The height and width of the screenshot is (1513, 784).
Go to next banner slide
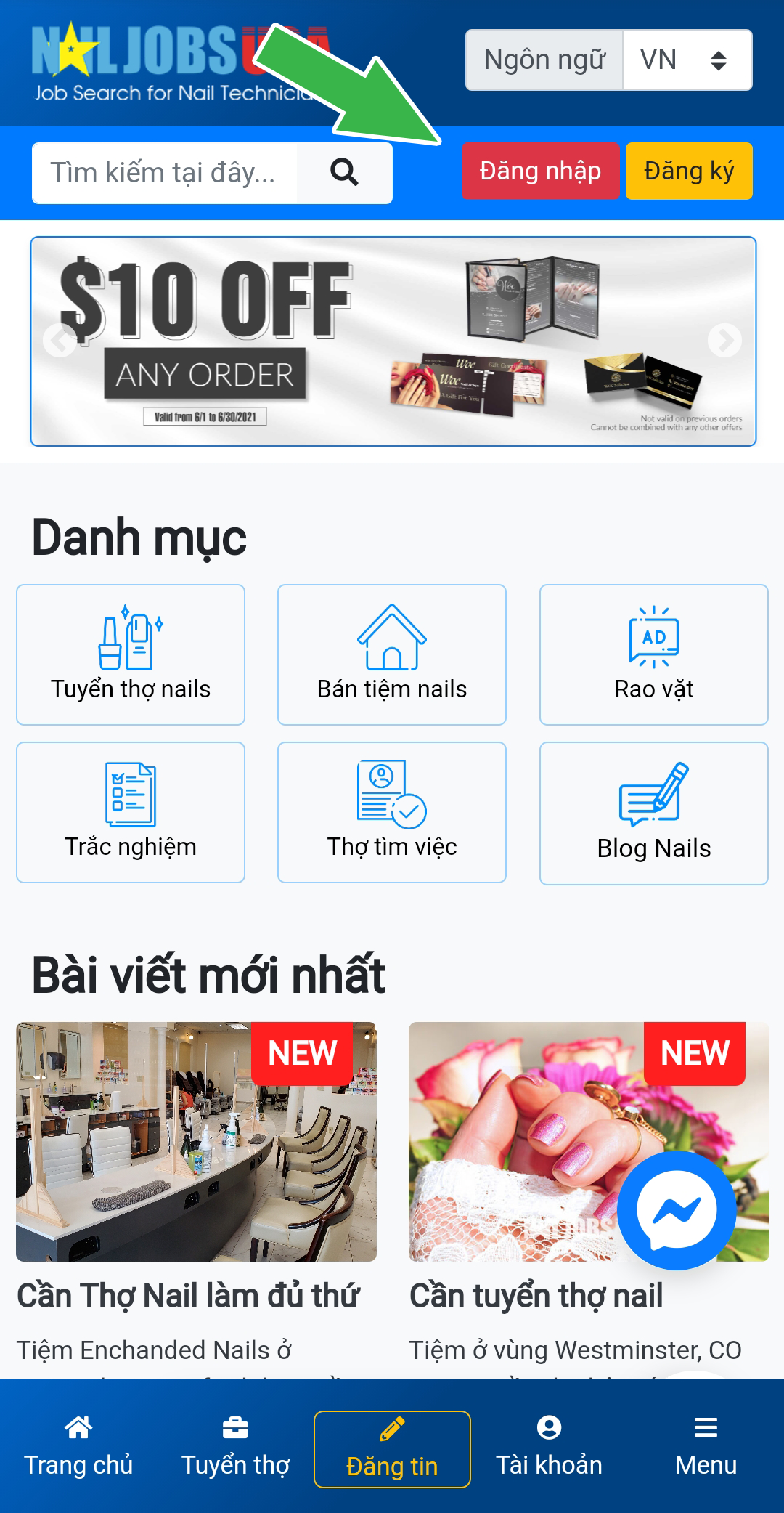pyautogui.click(x=724, y=340)
